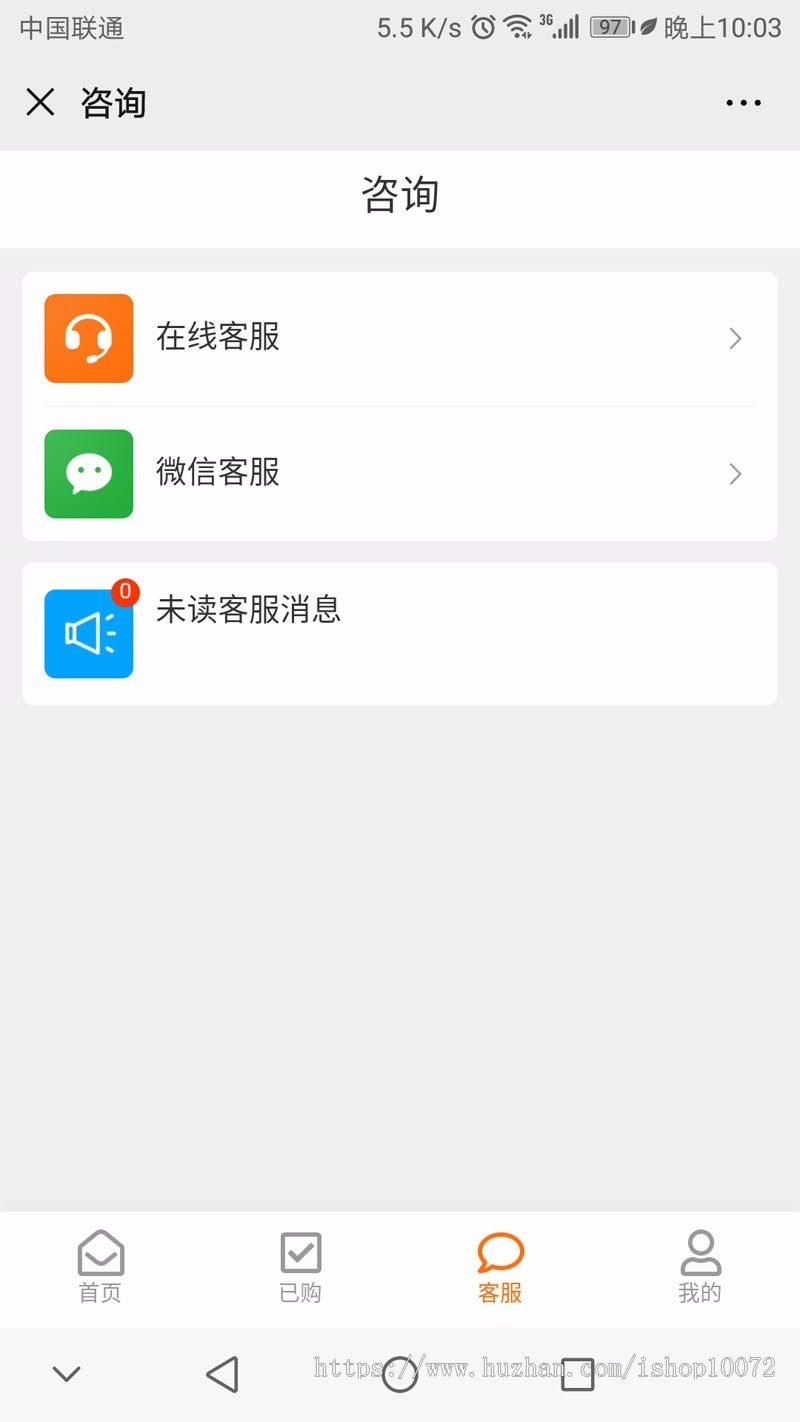Tap the blue speaker unread messages icon
This screenshot has width=800, height=1422.
coord(88,633)
